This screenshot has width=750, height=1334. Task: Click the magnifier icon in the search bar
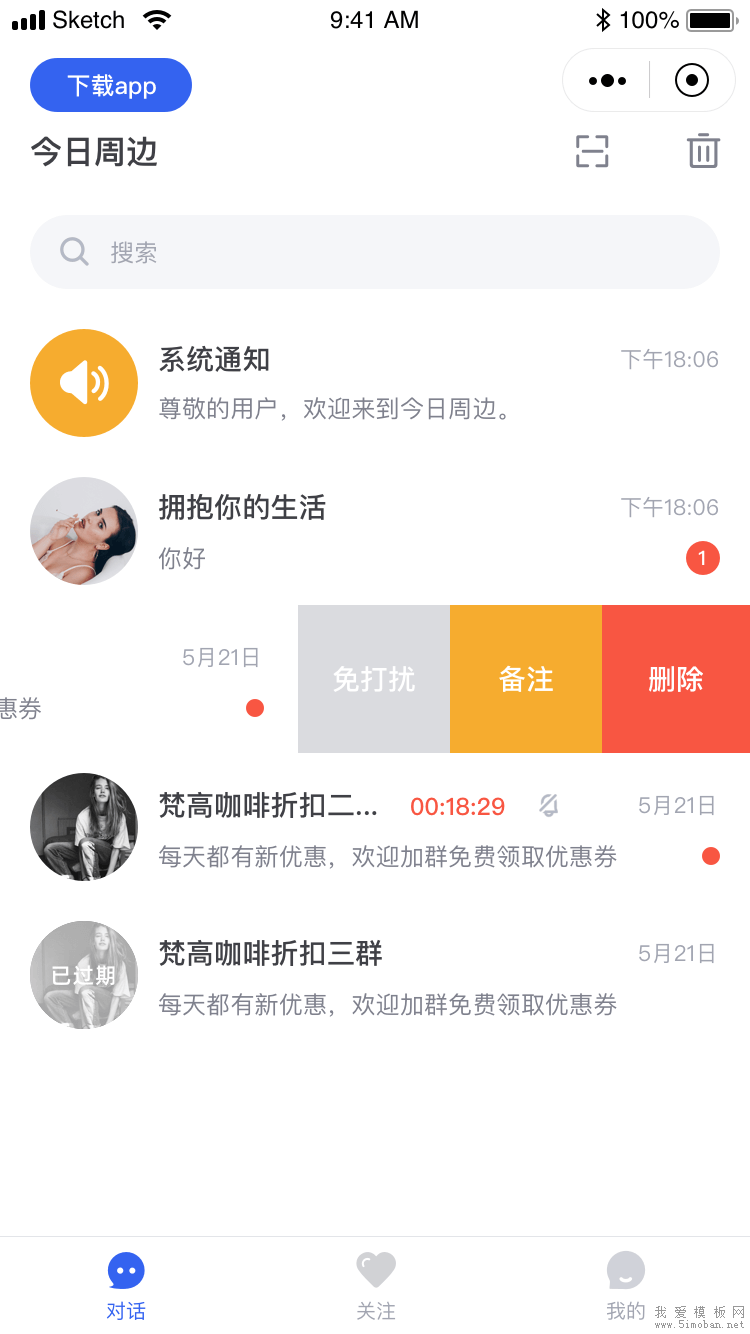[x=73, y=251]
